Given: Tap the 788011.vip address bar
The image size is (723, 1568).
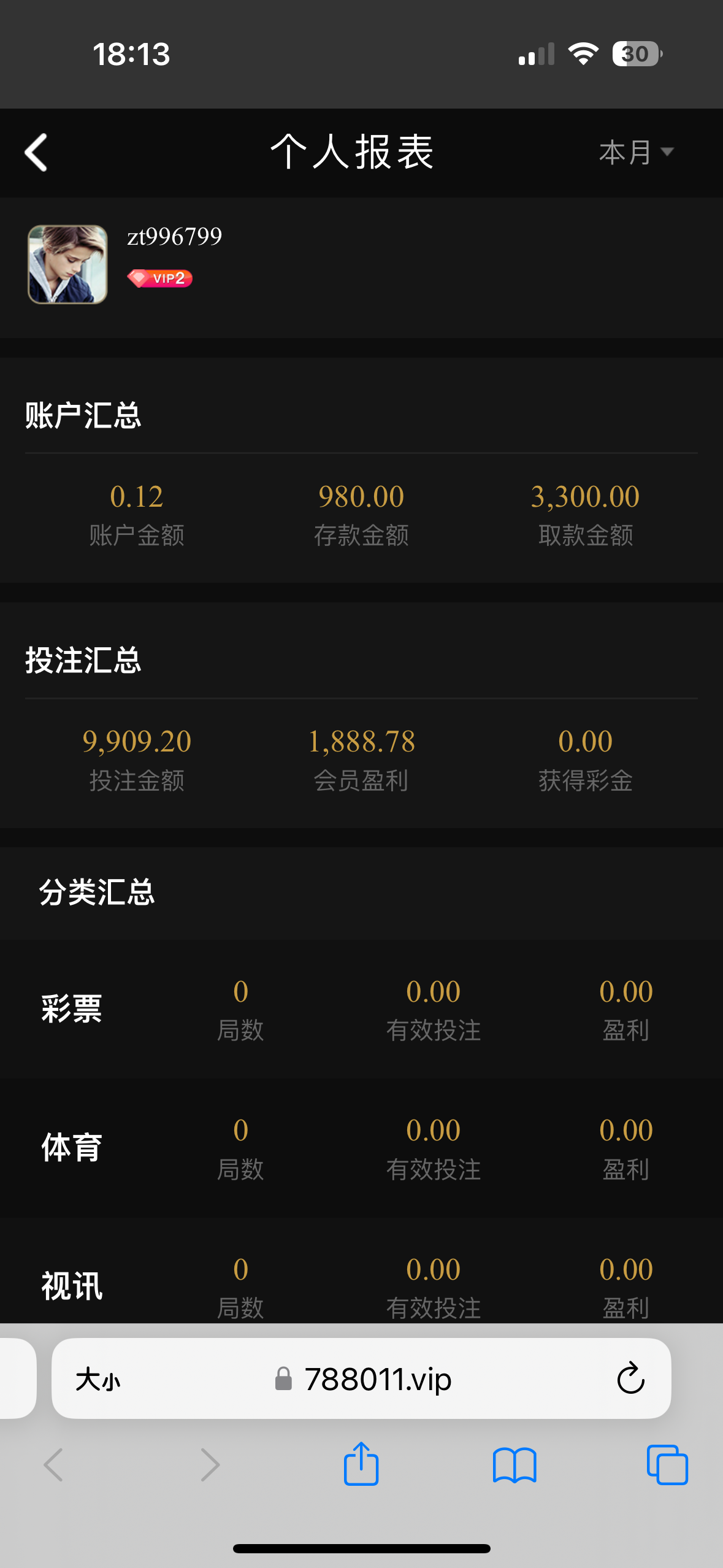Looking at the screenshot, I should click(377, 1380).
